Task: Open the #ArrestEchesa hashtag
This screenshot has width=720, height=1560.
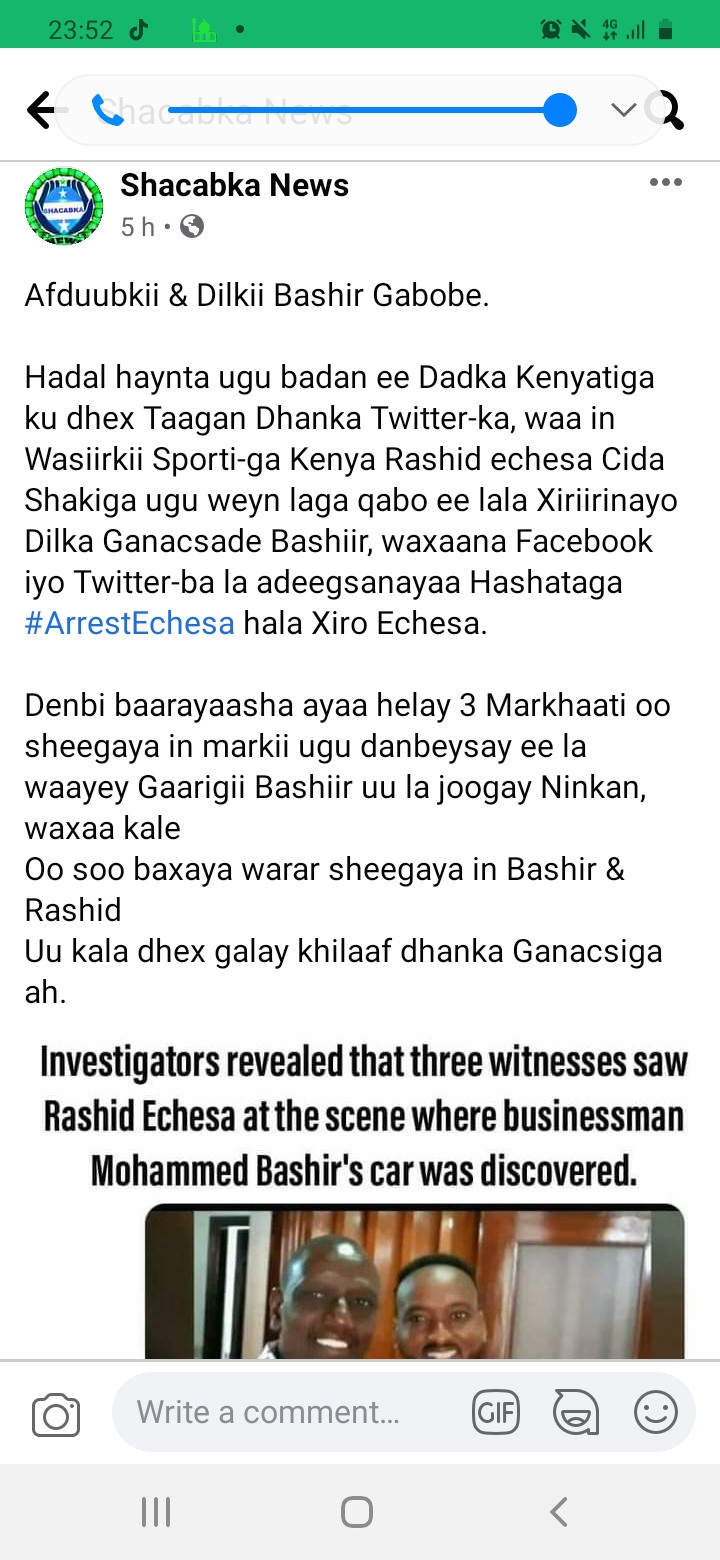Action: pyautogui.click(x=130, y=623)
